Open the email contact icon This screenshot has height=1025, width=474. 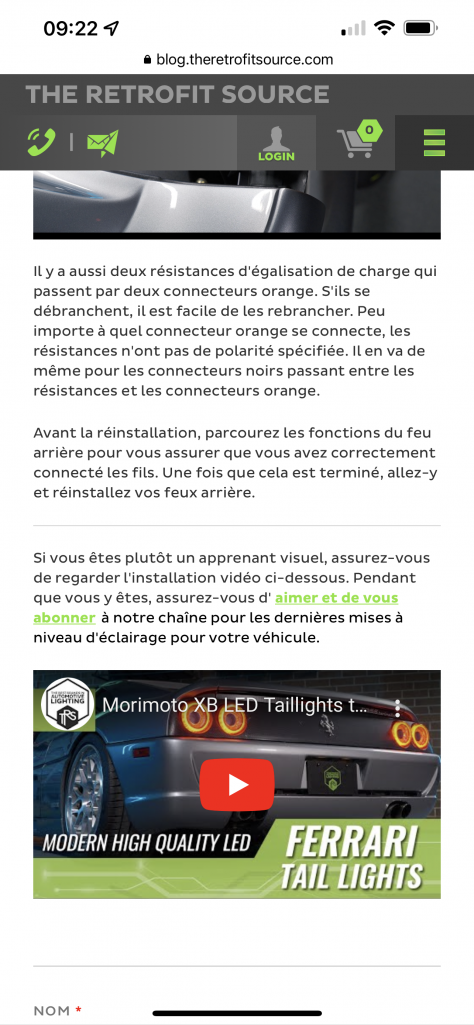tap(103, 143)
